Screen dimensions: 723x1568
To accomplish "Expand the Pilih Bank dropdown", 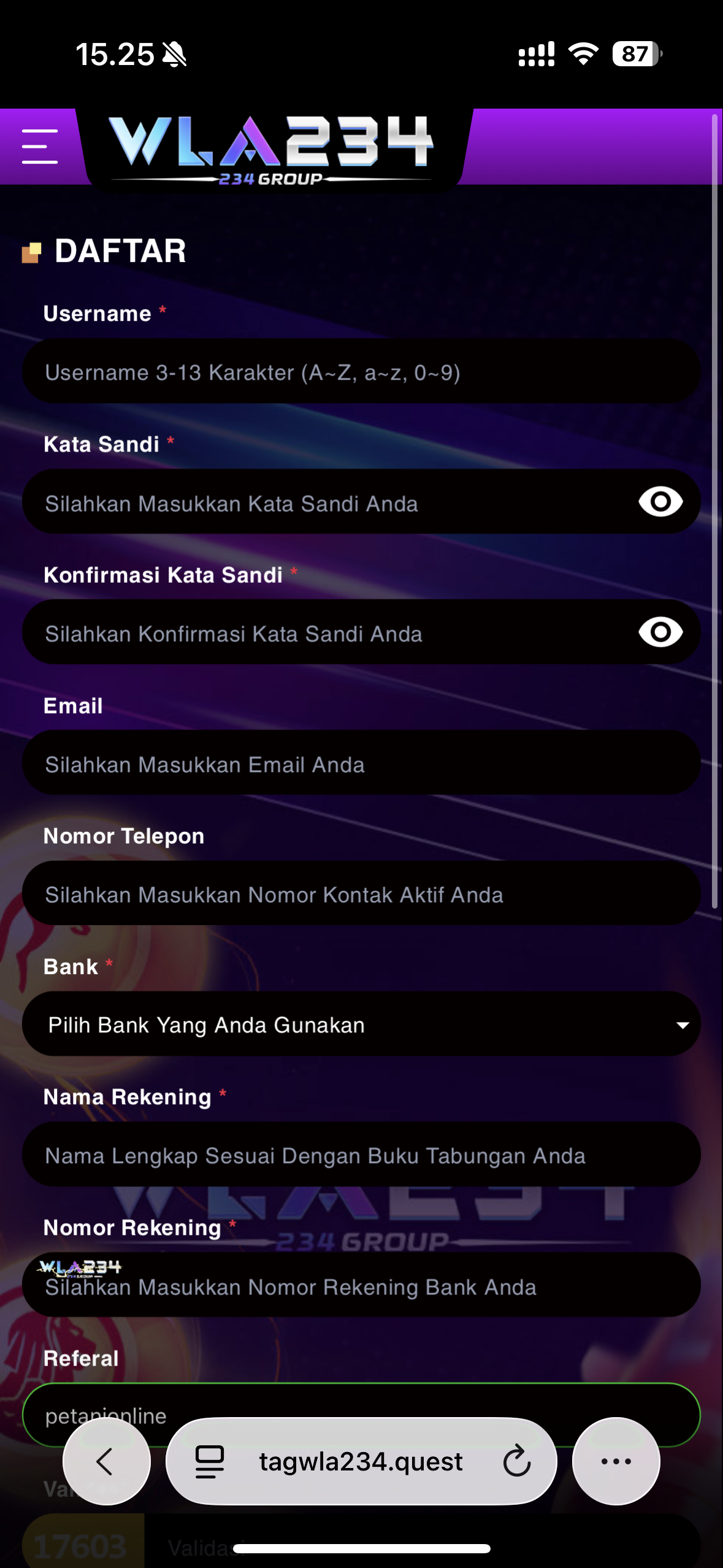I will [x=361, y=1024].
